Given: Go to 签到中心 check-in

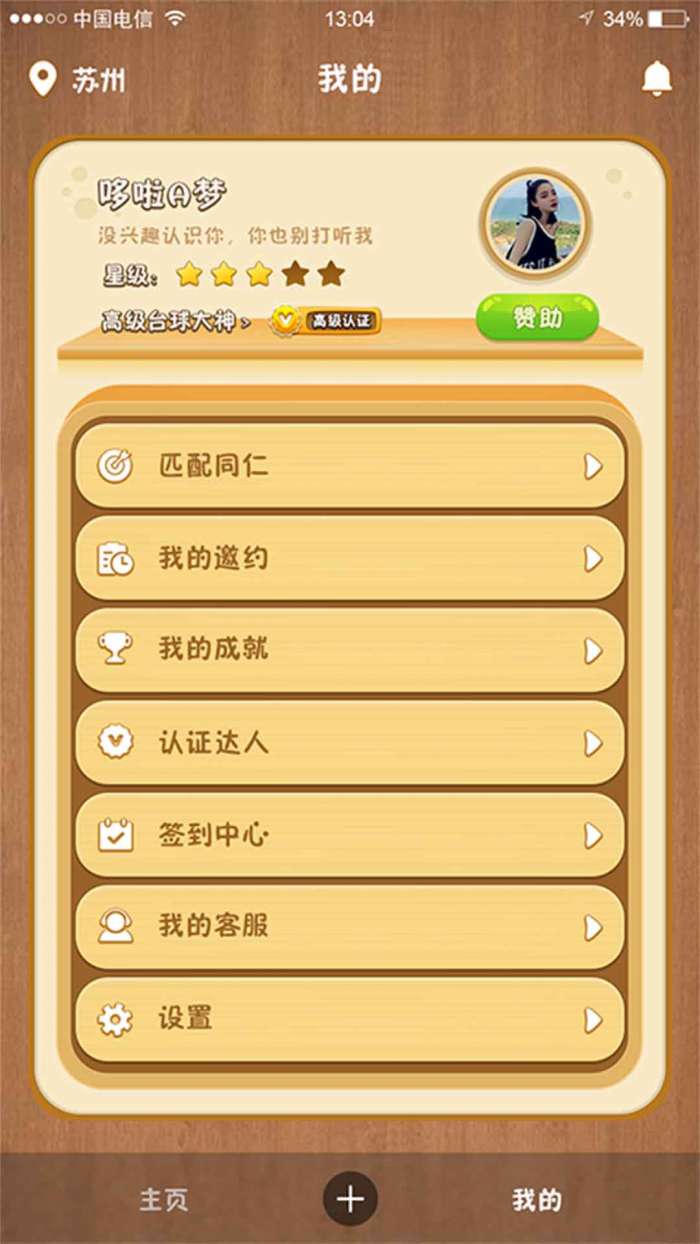Looking at the screenshot, I should coord(349,835).
